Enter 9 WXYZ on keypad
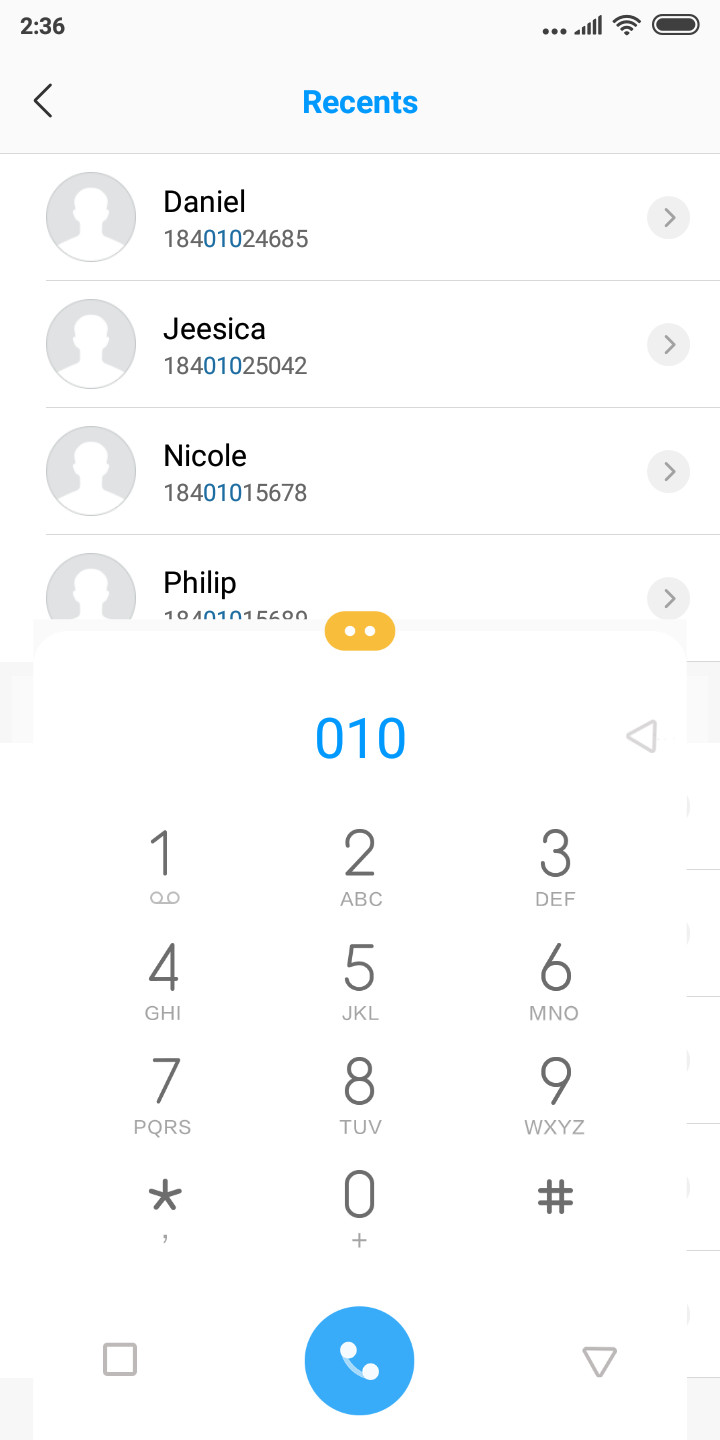The image size is (720, 1440). point(555,1095)
